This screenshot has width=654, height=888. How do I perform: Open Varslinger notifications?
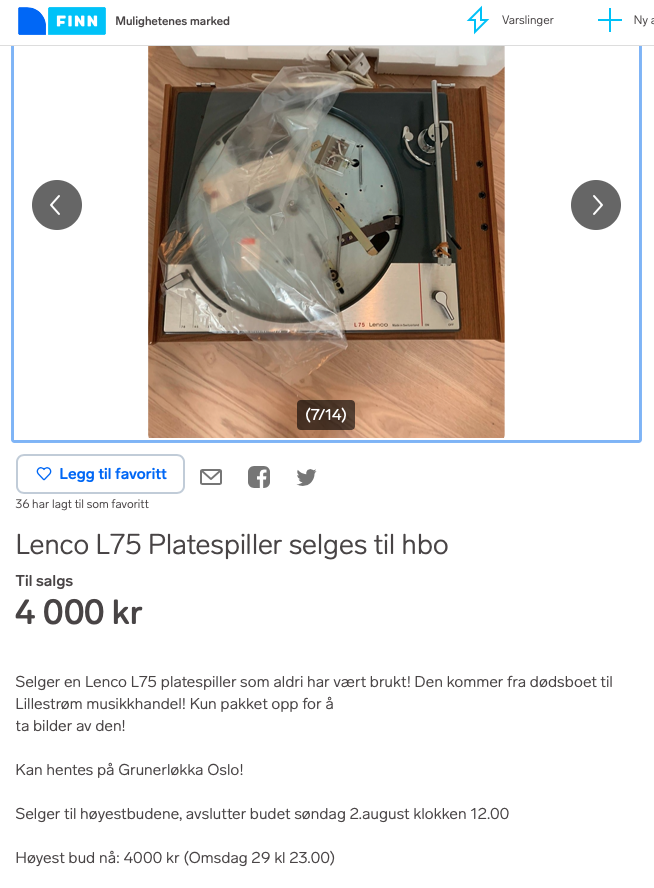510,20
